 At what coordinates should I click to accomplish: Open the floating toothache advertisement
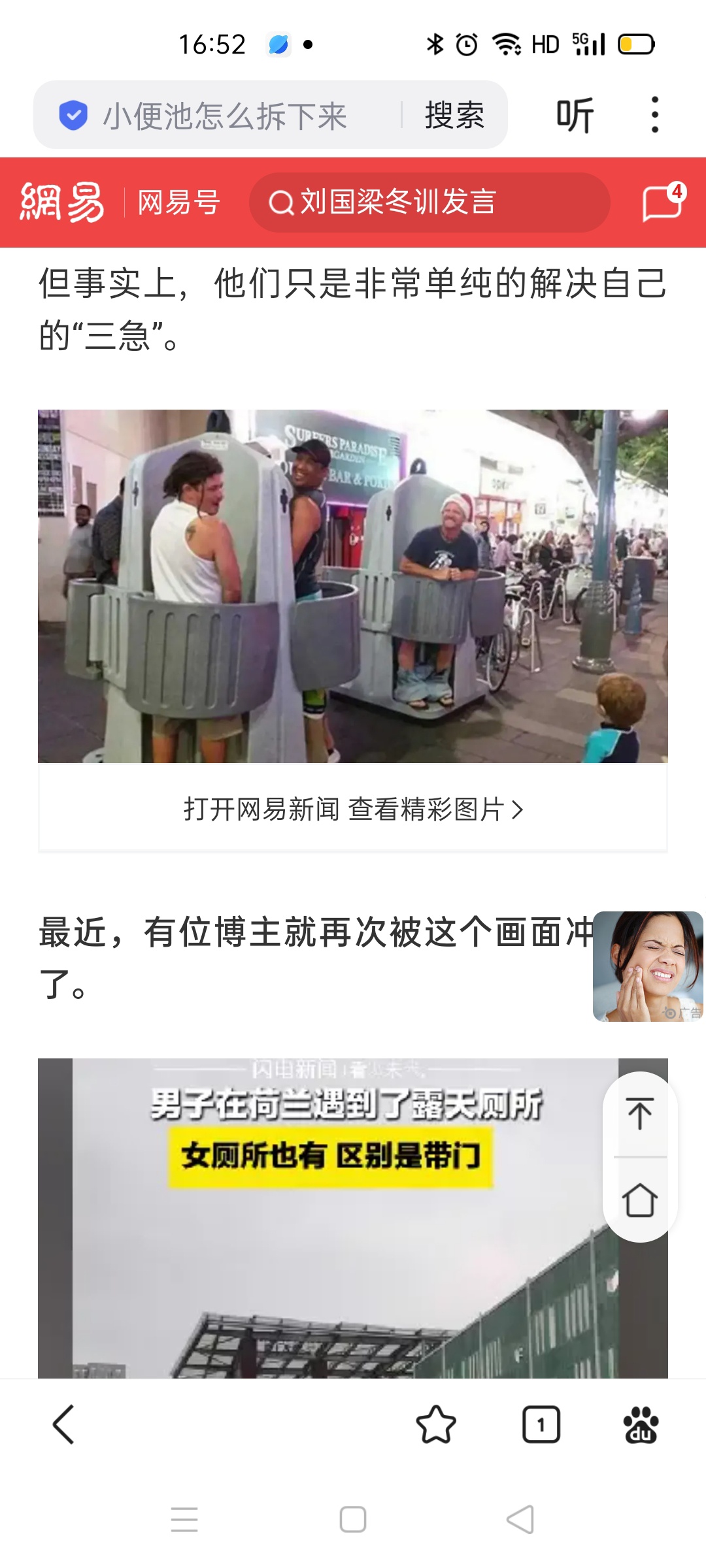click(647, 966)
